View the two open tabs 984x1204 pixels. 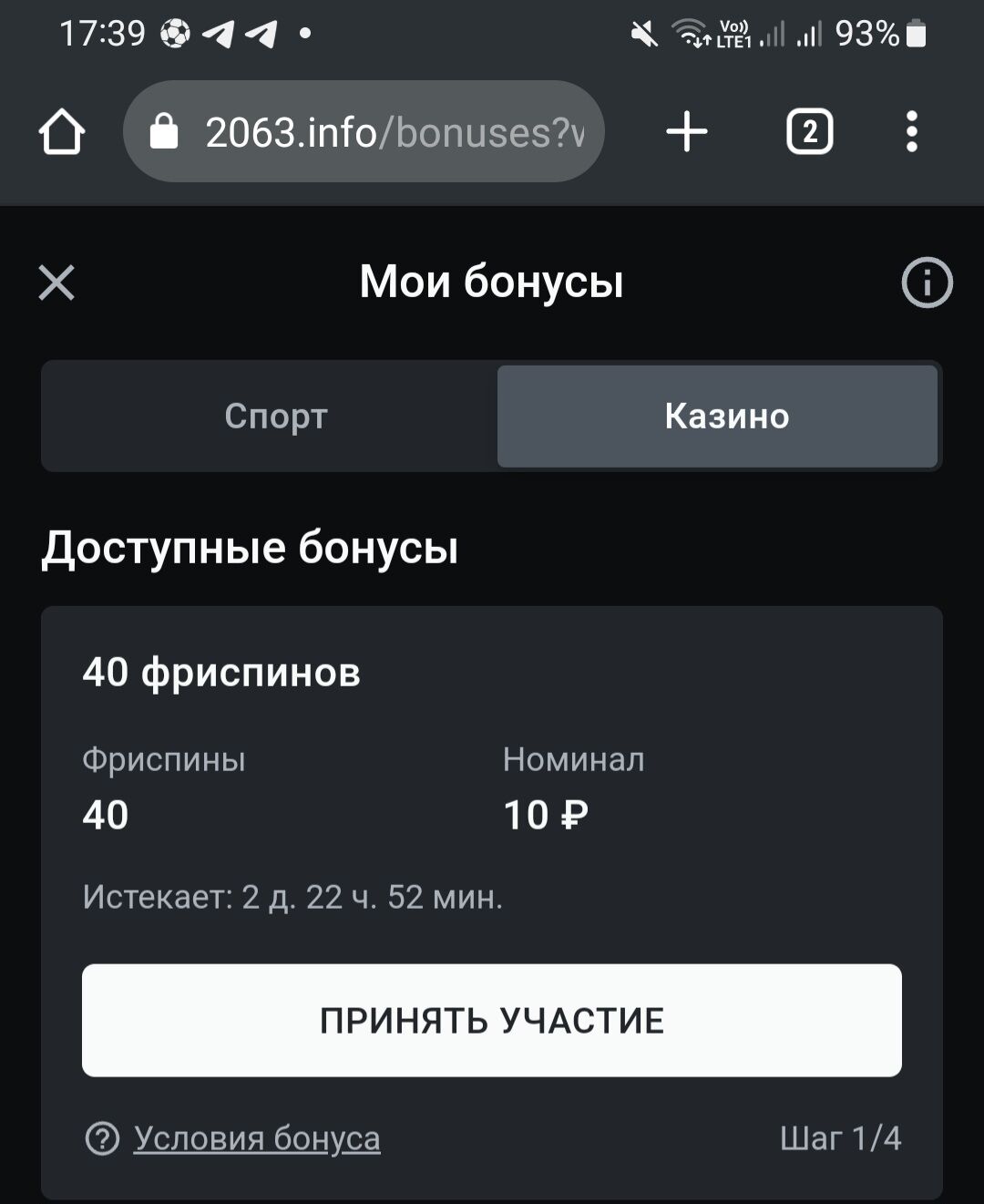[809, 133]
